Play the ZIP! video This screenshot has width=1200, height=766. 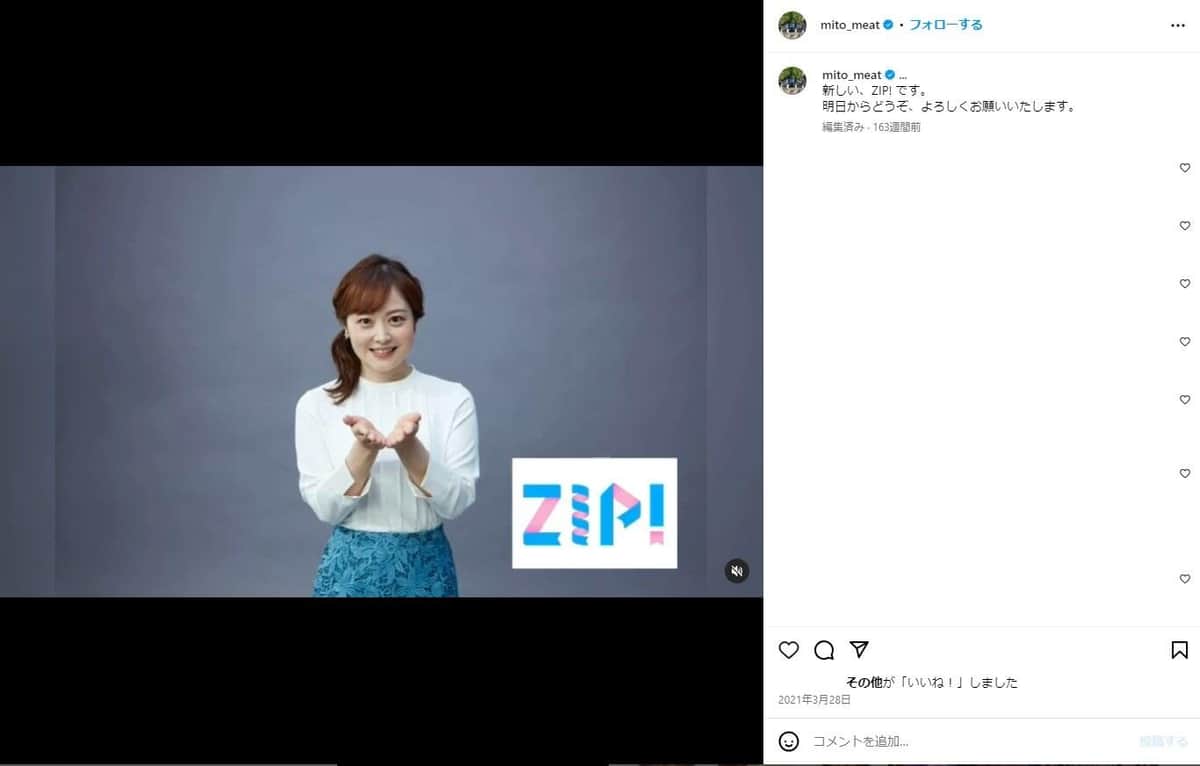[x=381, y=381]
